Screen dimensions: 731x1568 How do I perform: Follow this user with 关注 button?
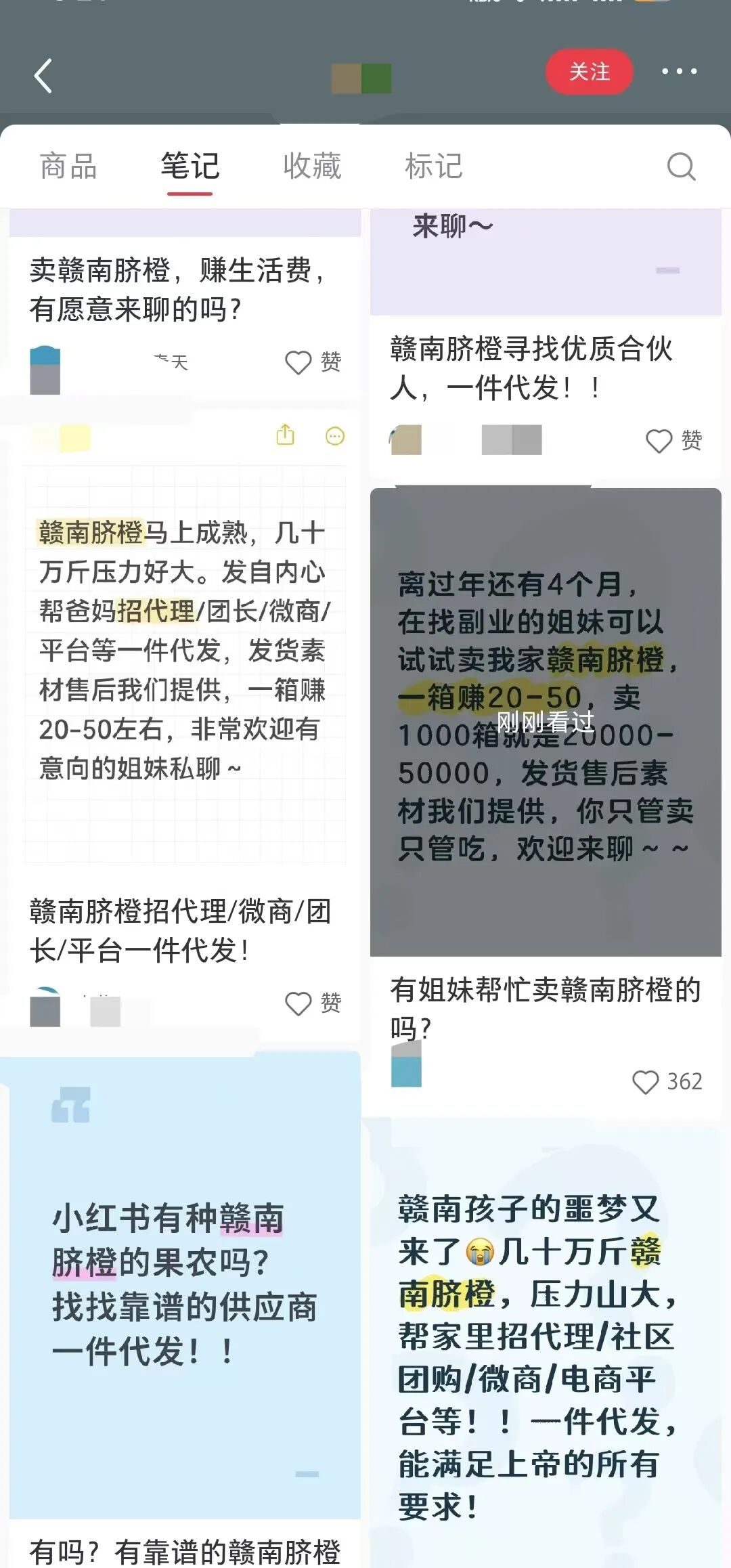pos(589,72)
